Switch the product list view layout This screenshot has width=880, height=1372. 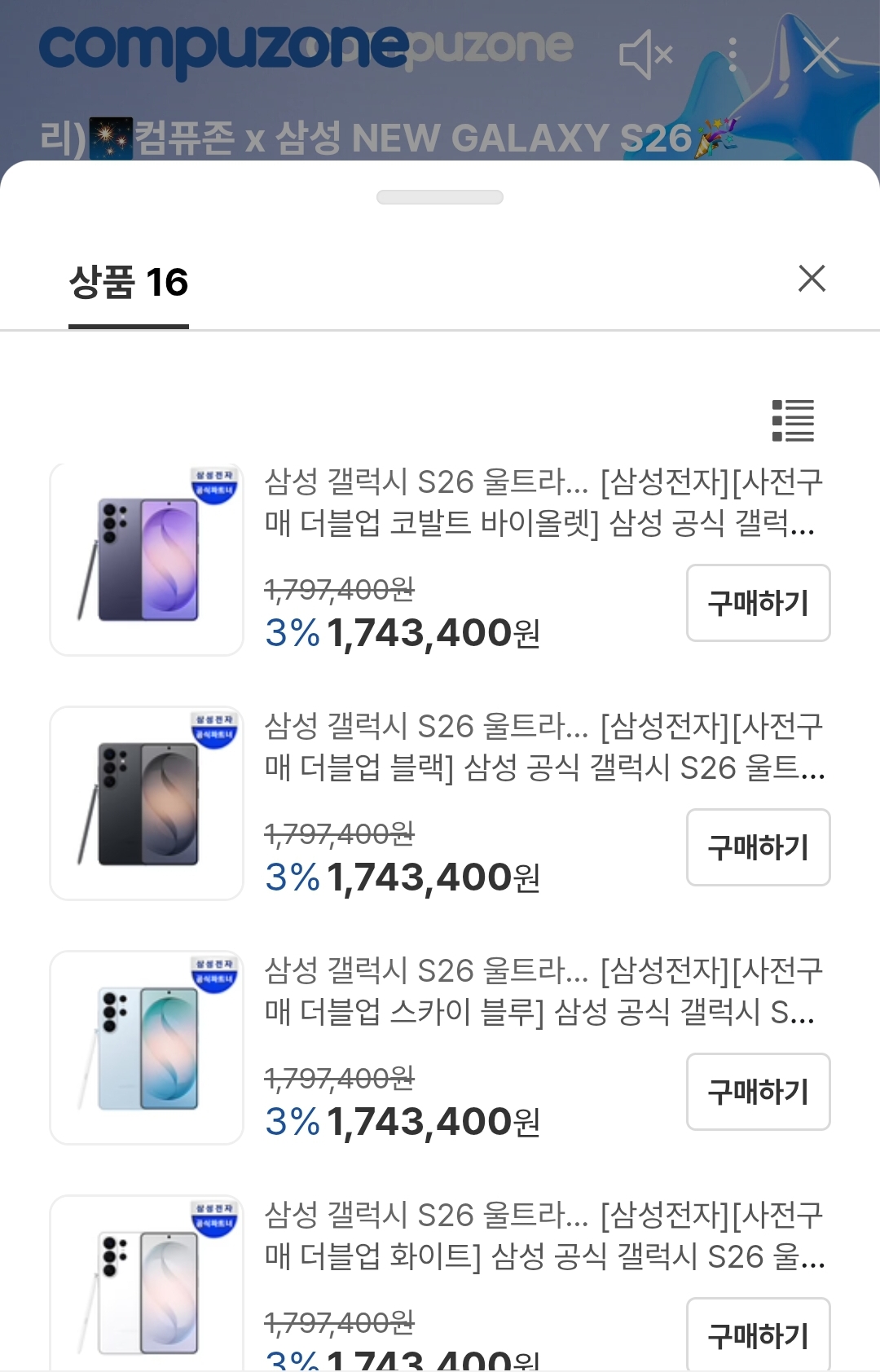click(x=793, y=420)
